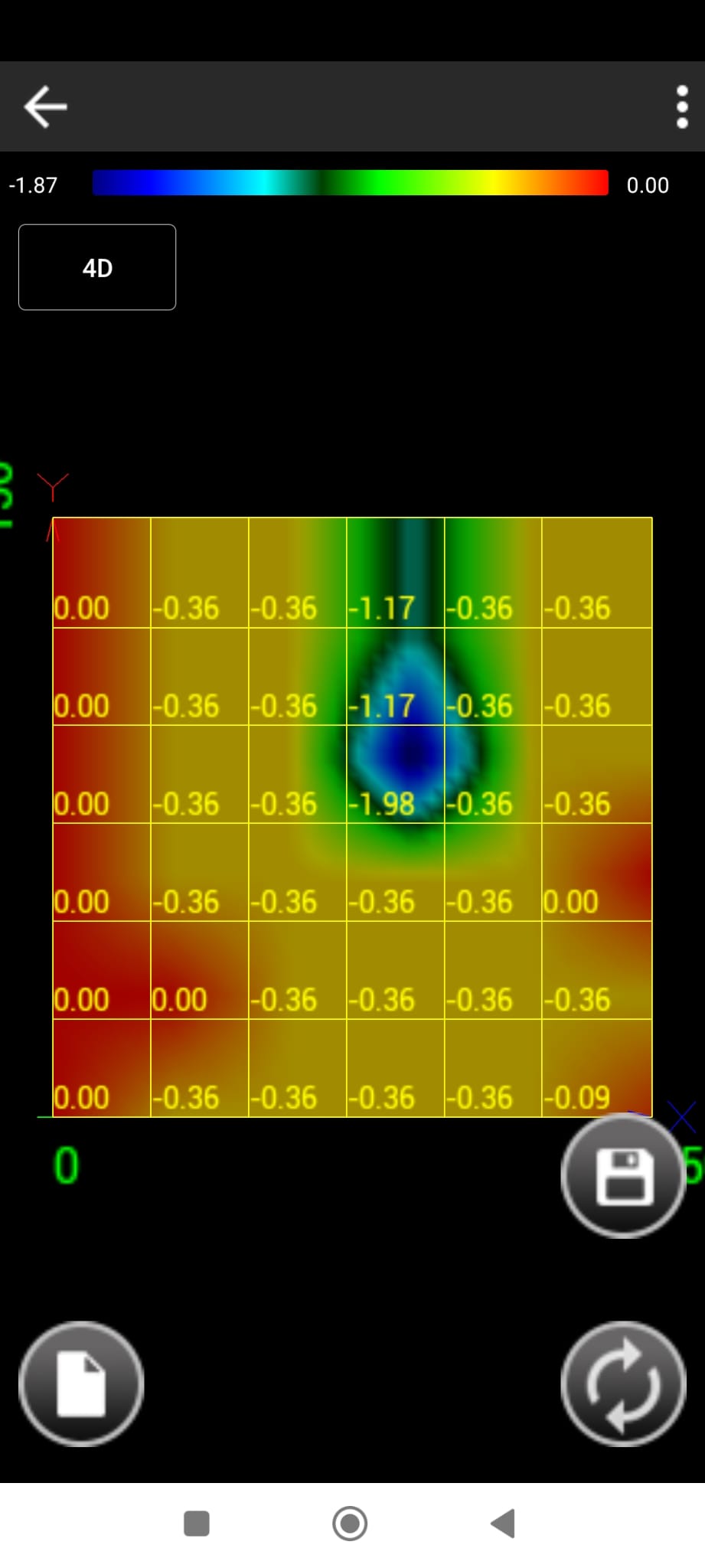The width and height of the screenshot is (705, 1568).
Task: Tap the system home button
Action: point(350,1523)
